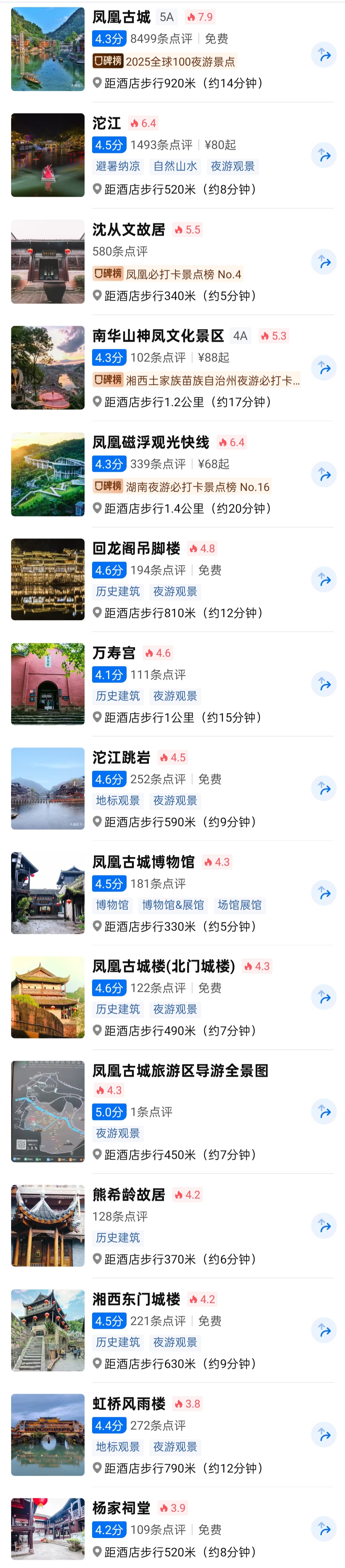The width and height of the screenshot is (345, 1568).
Task: Tap the 万寿宫 navigation arrow
Action: [324, 685]
